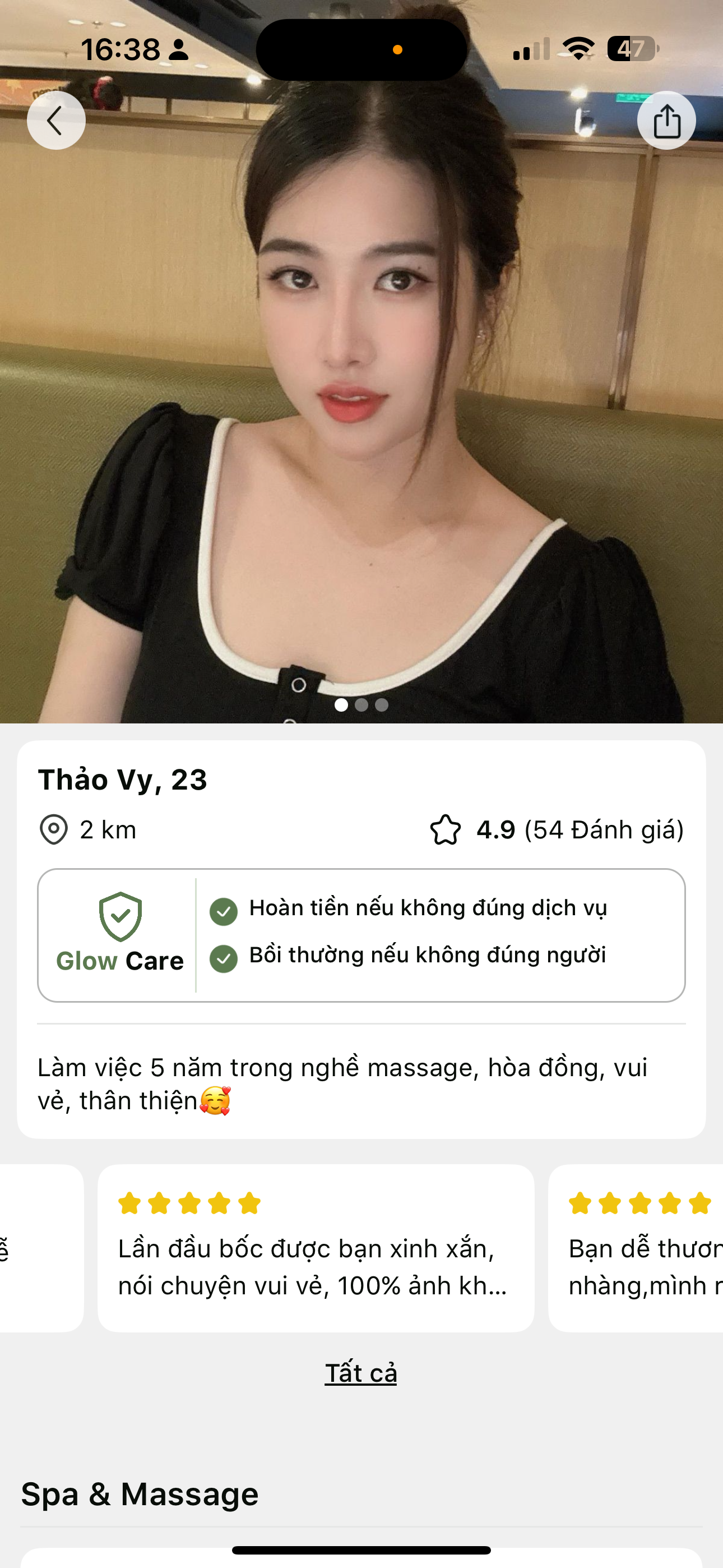
Task: Share this profile
Action: coord(666,121)
